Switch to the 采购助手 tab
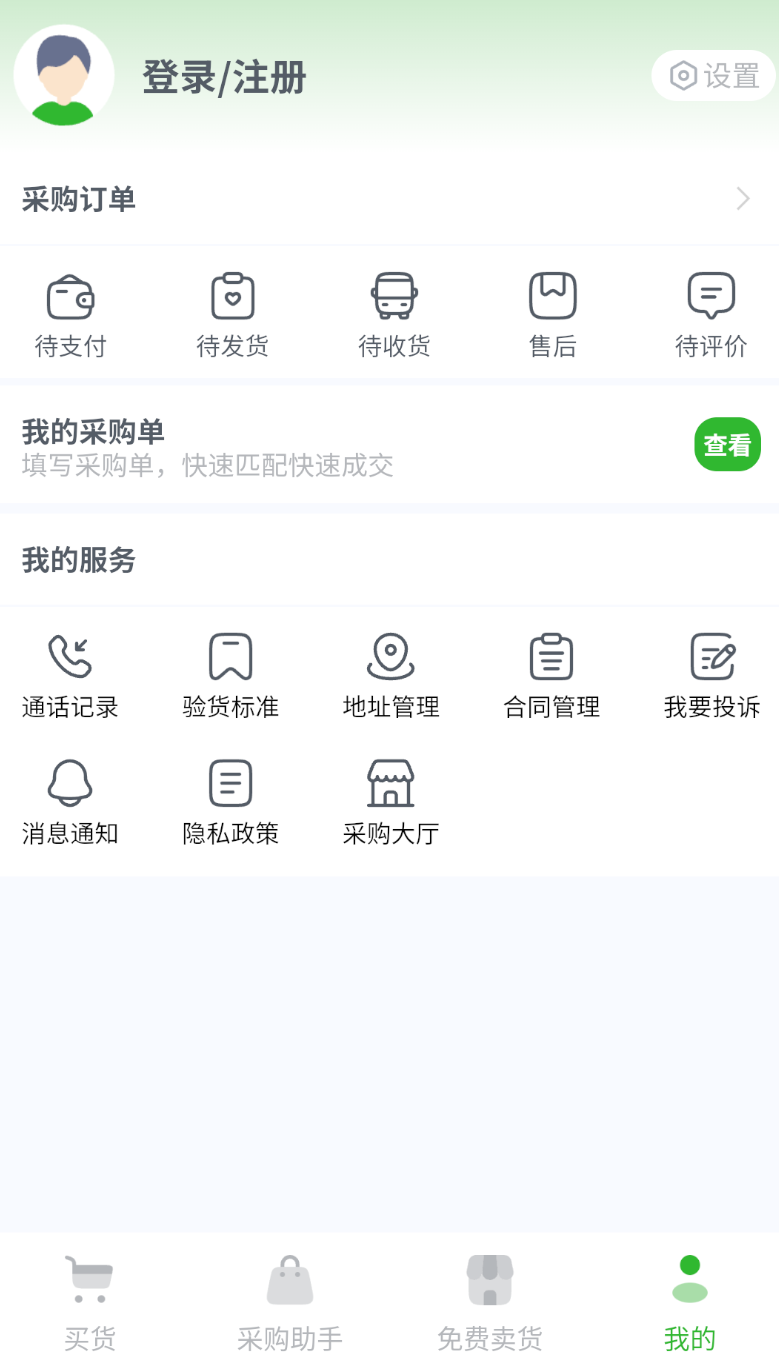Image resolution: width=779 pixels, height=1353 pixels. [289, 1295]
